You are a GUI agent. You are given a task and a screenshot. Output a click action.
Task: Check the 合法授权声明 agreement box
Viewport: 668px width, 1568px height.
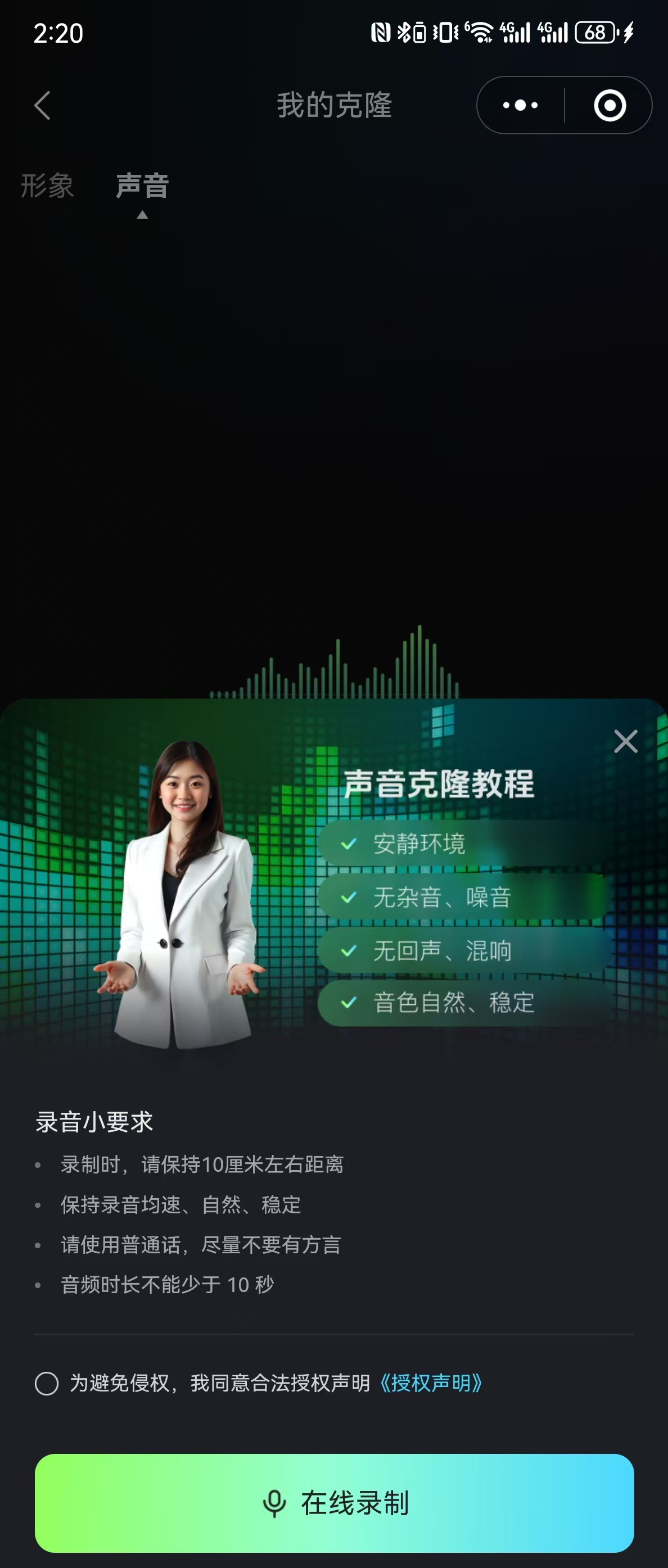tap(47, 1383)
